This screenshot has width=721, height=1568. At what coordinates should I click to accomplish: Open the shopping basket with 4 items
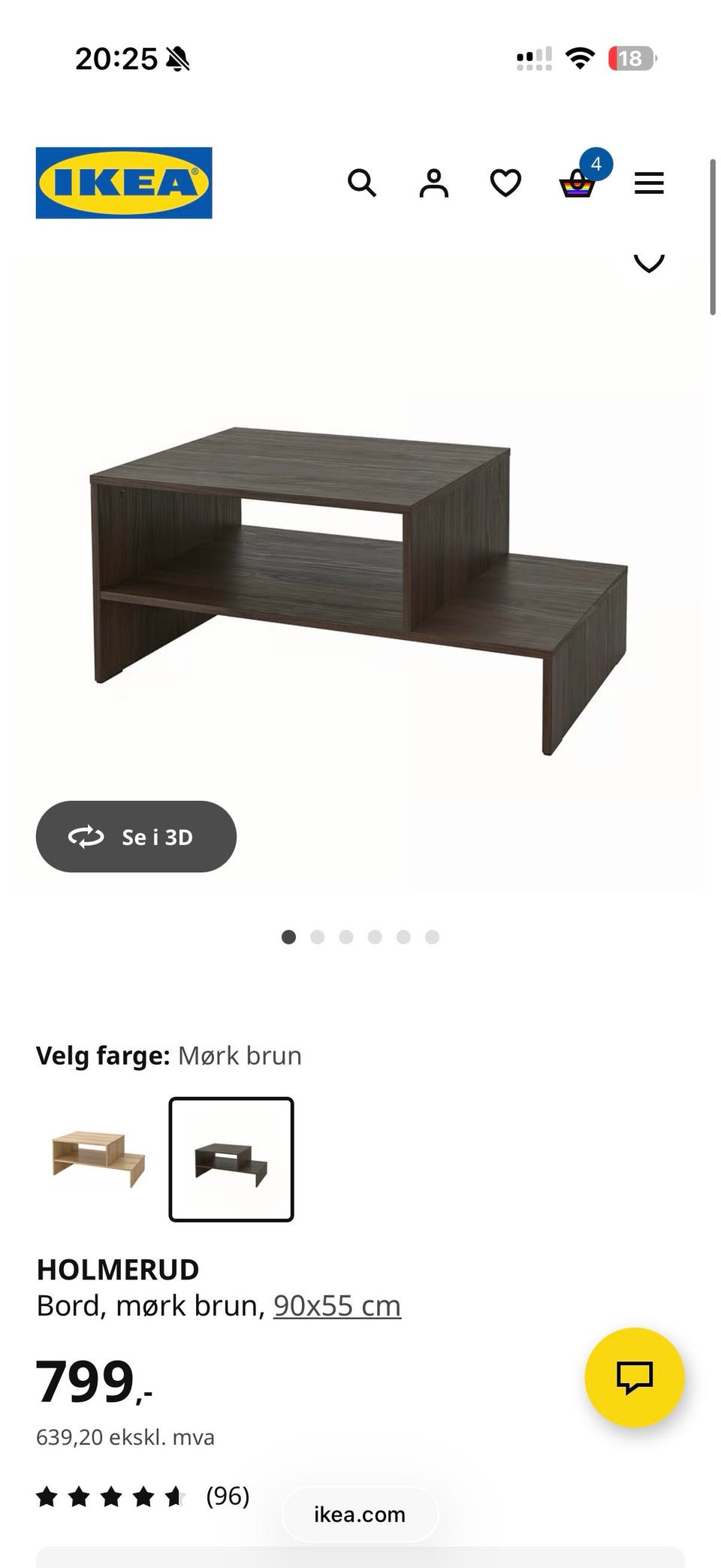pos(578,183)
